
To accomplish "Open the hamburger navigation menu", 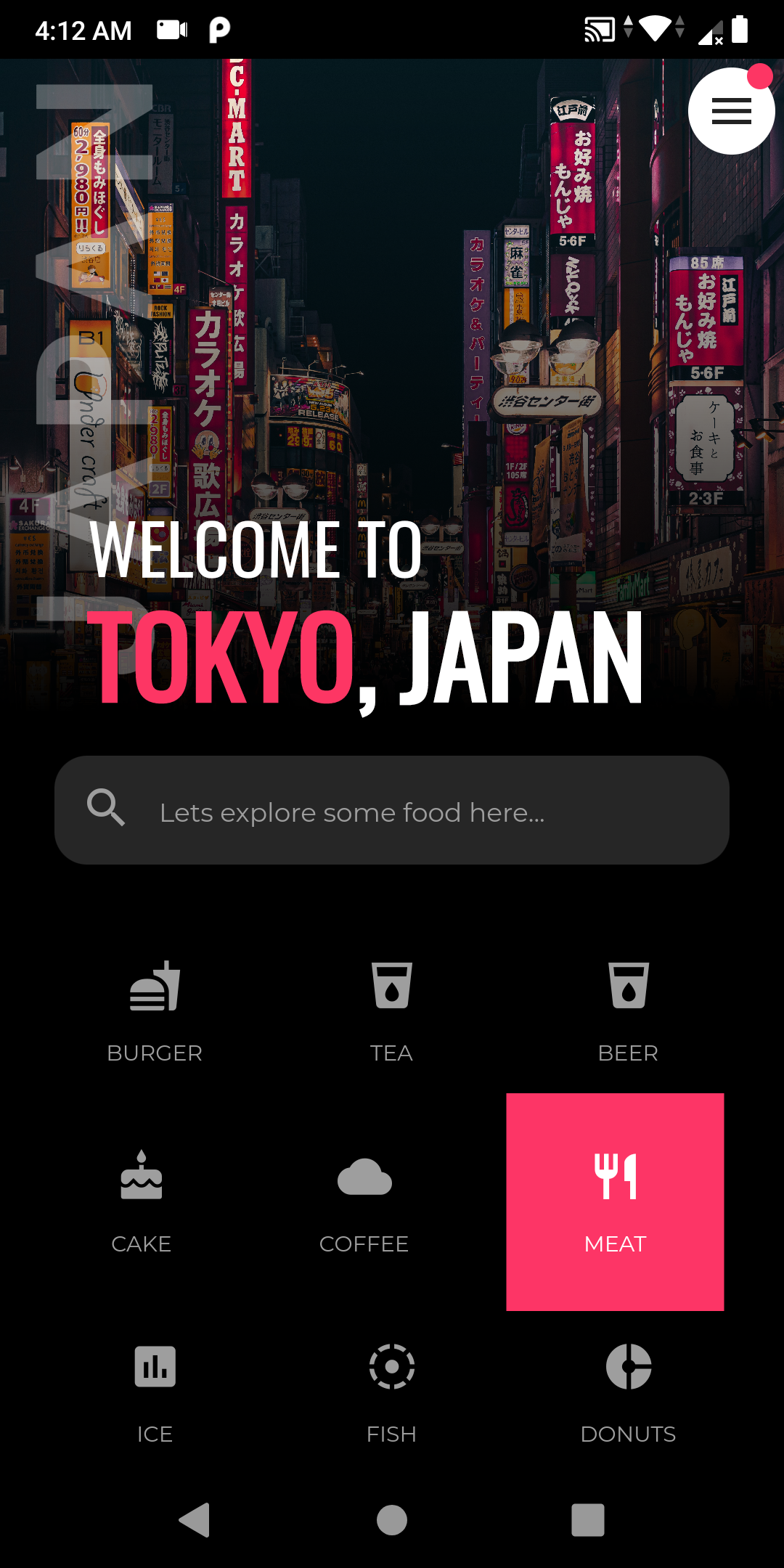I will (731, 110).
